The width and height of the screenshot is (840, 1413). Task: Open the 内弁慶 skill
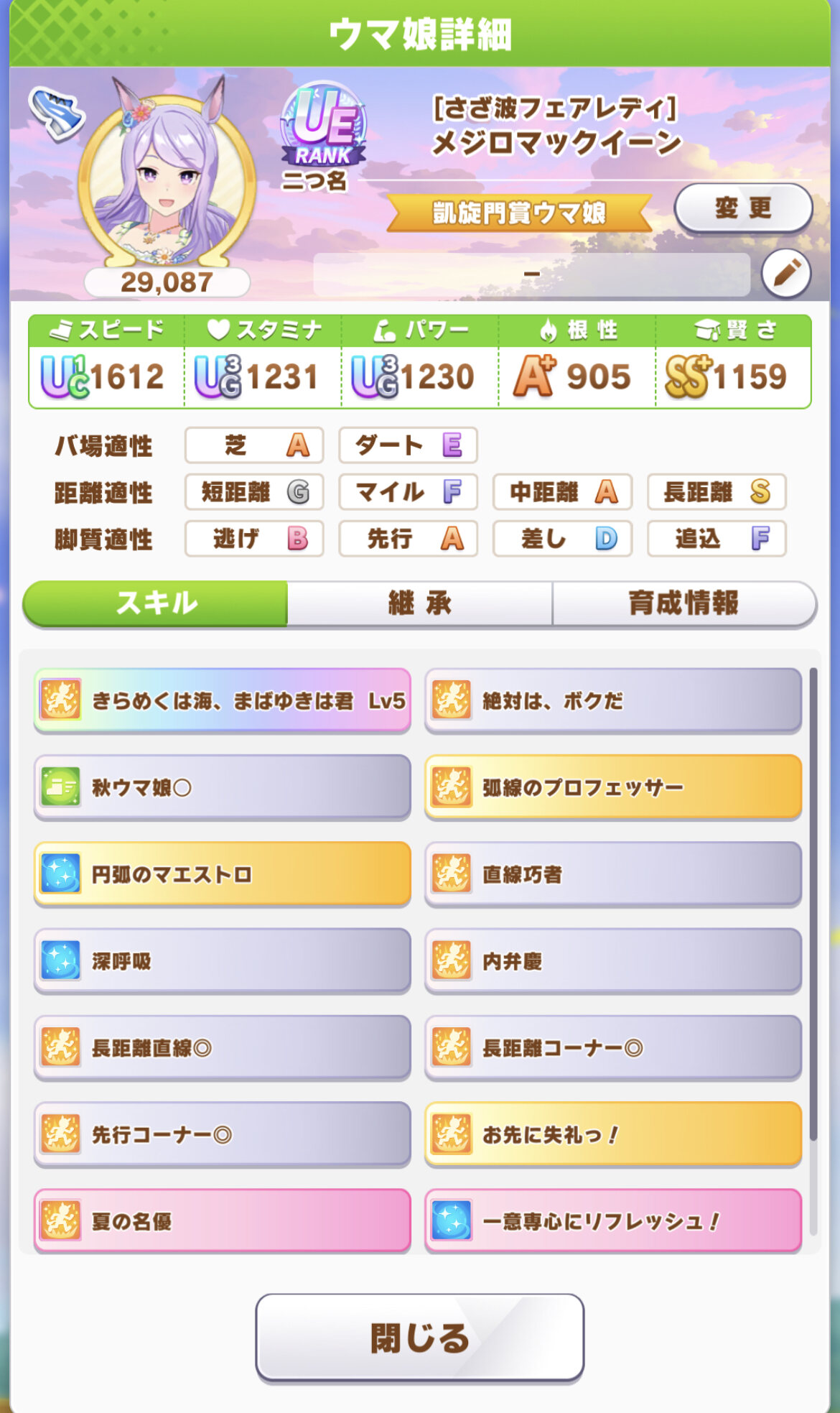click(613, 961)
